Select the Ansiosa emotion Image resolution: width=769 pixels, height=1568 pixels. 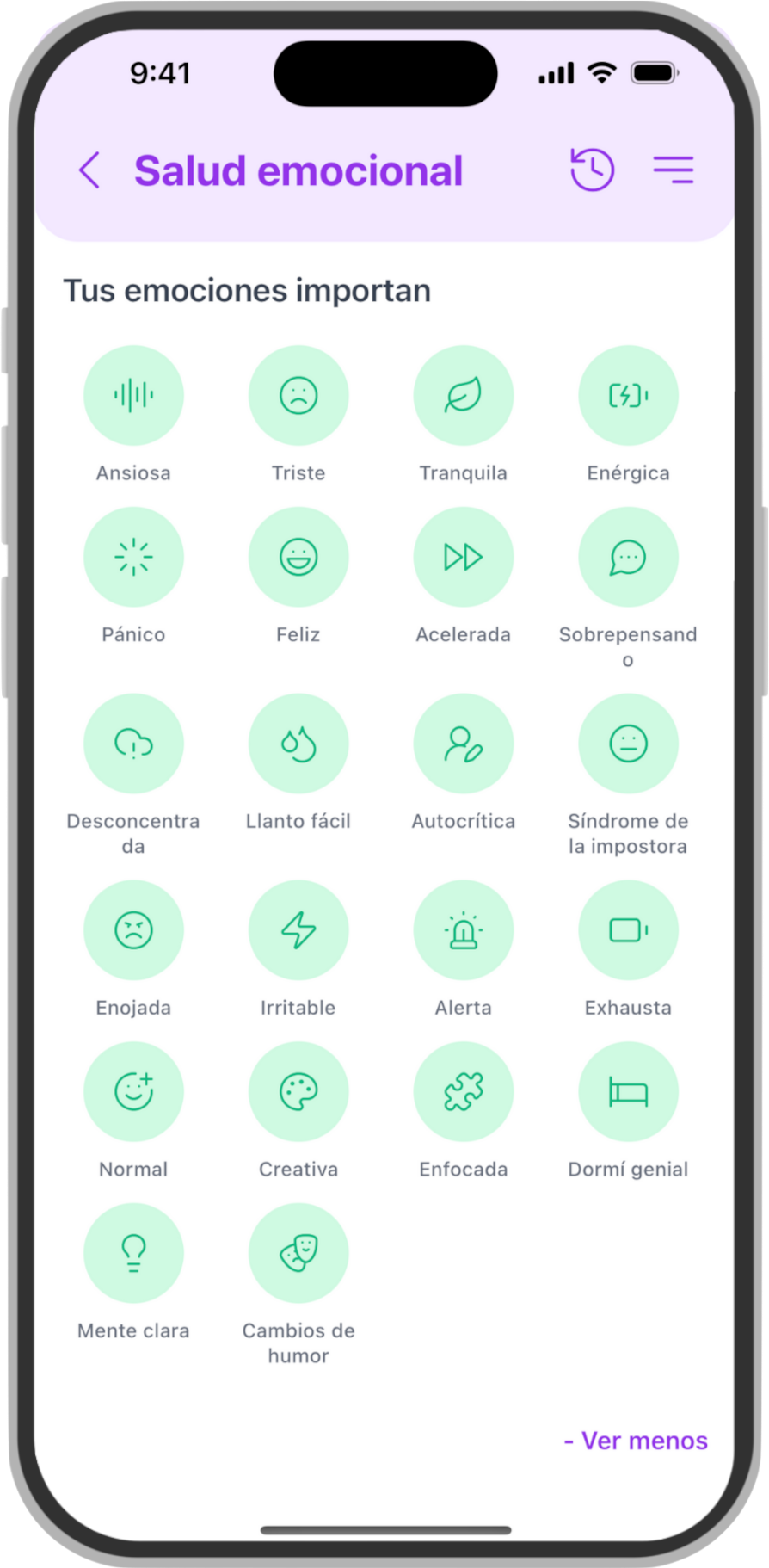133,396
